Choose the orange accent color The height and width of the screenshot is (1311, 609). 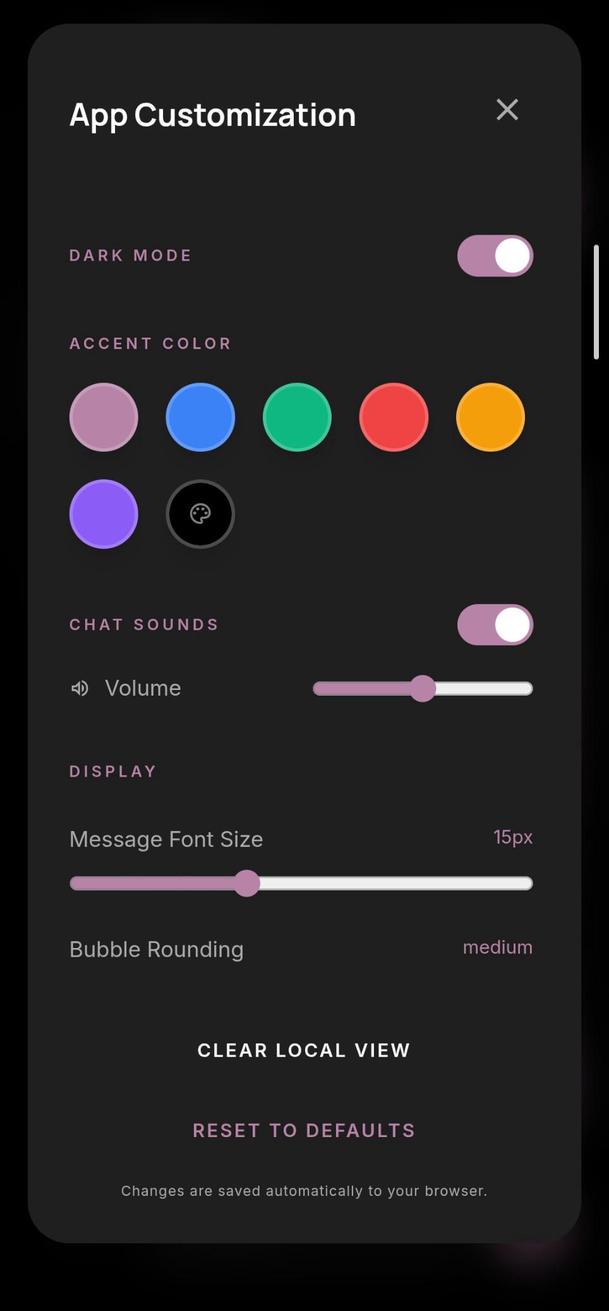pos(490,417)
